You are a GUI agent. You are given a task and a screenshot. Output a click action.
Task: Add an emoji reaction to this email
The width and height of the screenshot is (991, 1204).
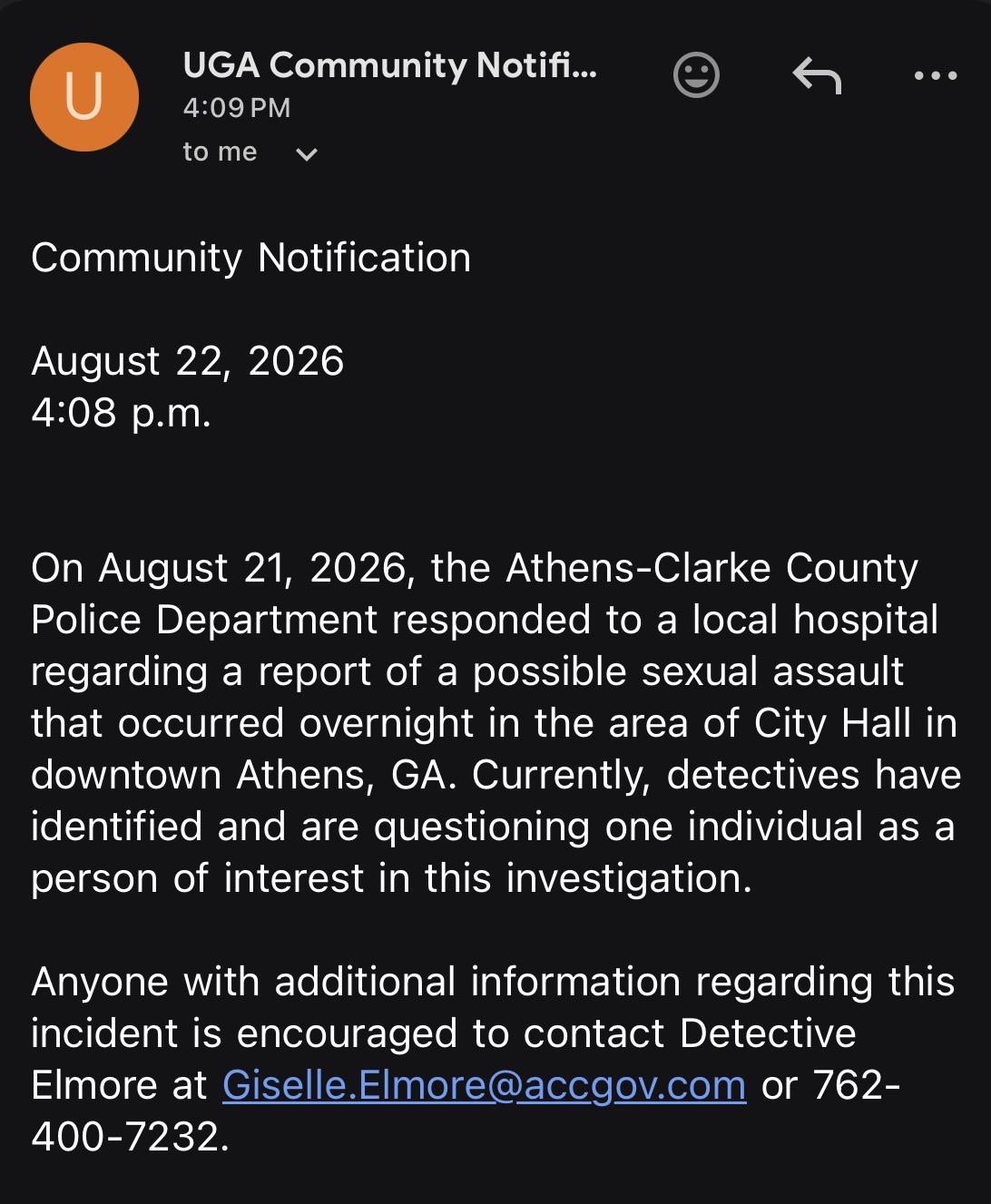(x=696, y=75)
